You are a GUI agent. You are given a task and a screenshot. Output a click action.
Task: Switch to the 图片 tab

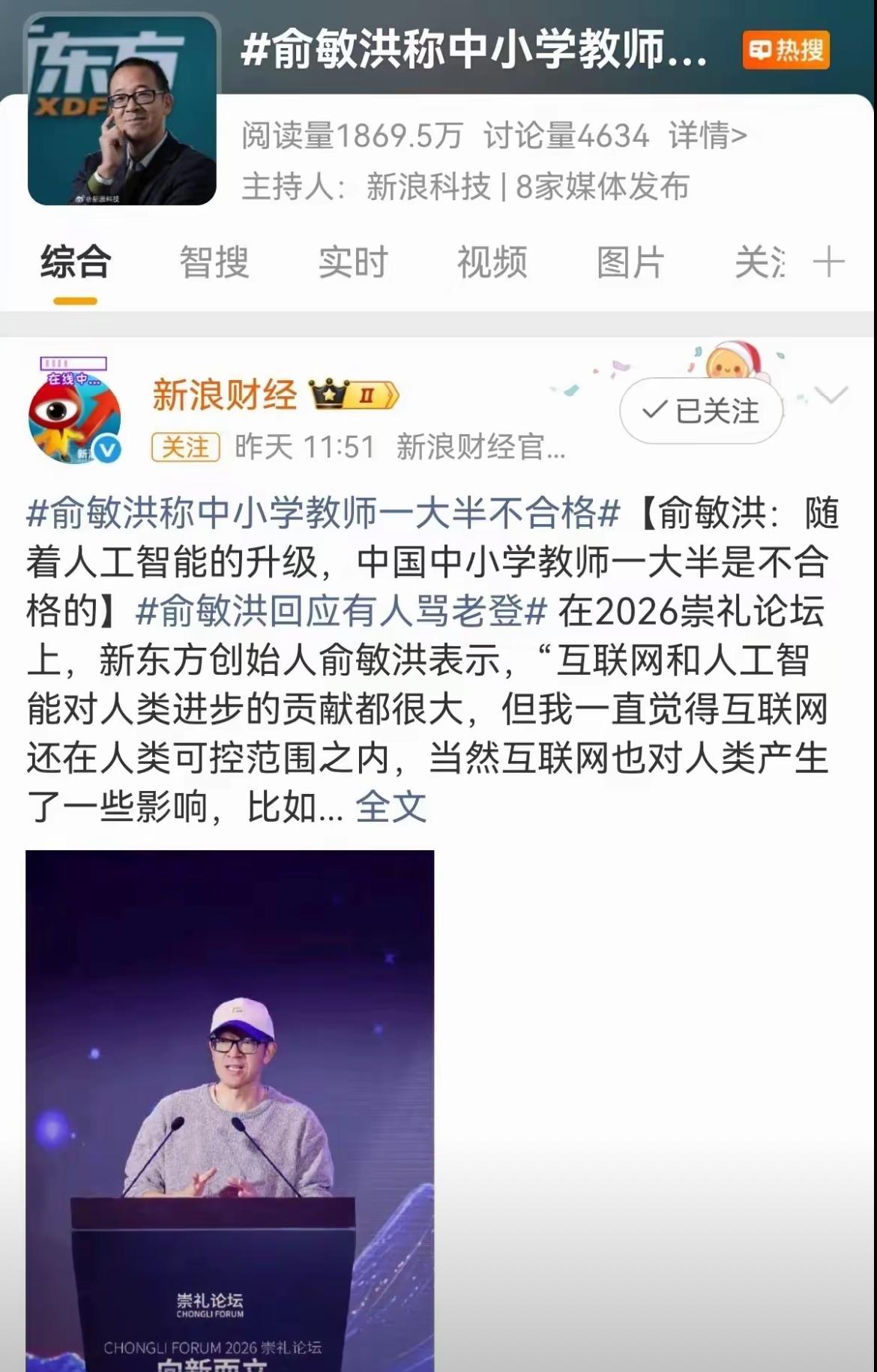coord(628,264)
